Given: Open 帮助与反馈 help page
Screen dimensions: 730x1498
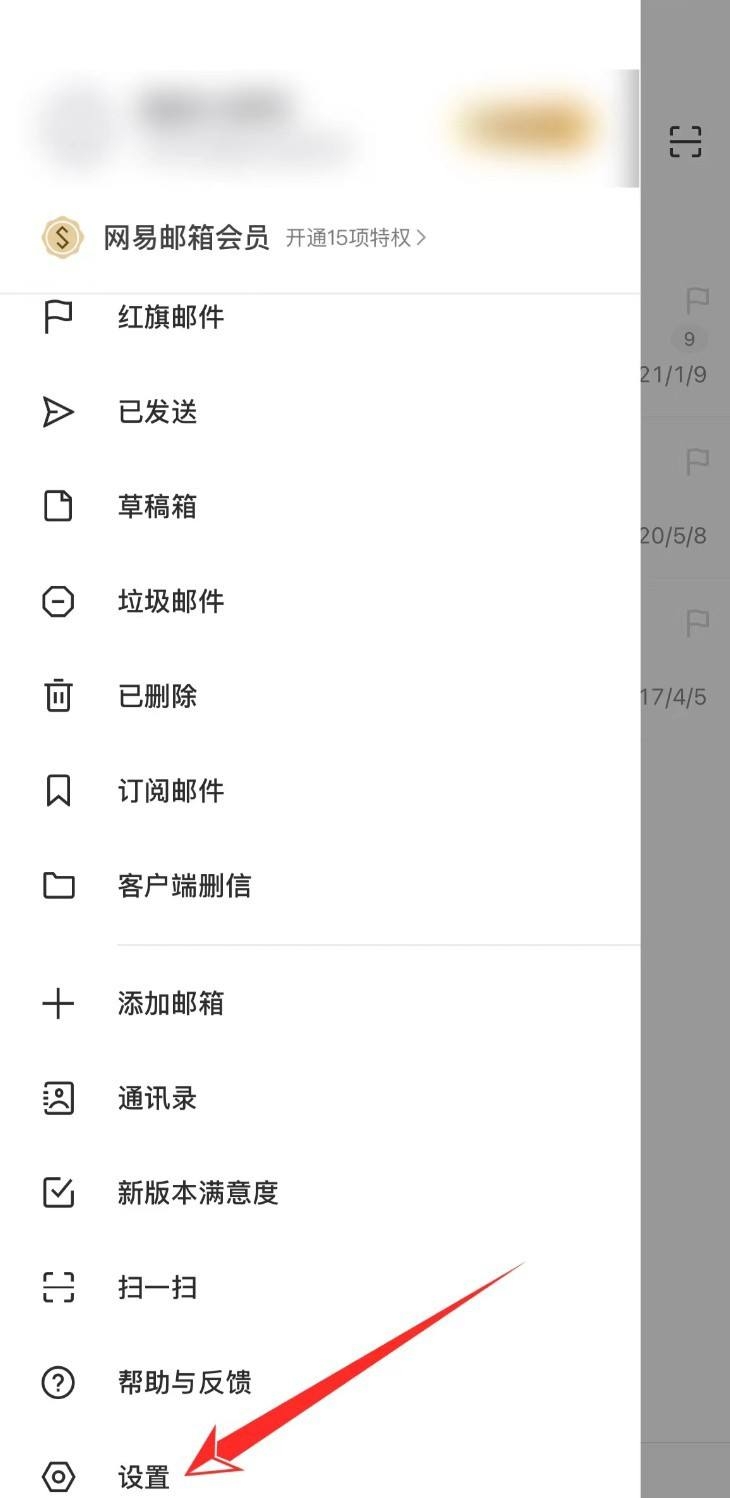Looking at the screenshot, I should click(184, 1382).
